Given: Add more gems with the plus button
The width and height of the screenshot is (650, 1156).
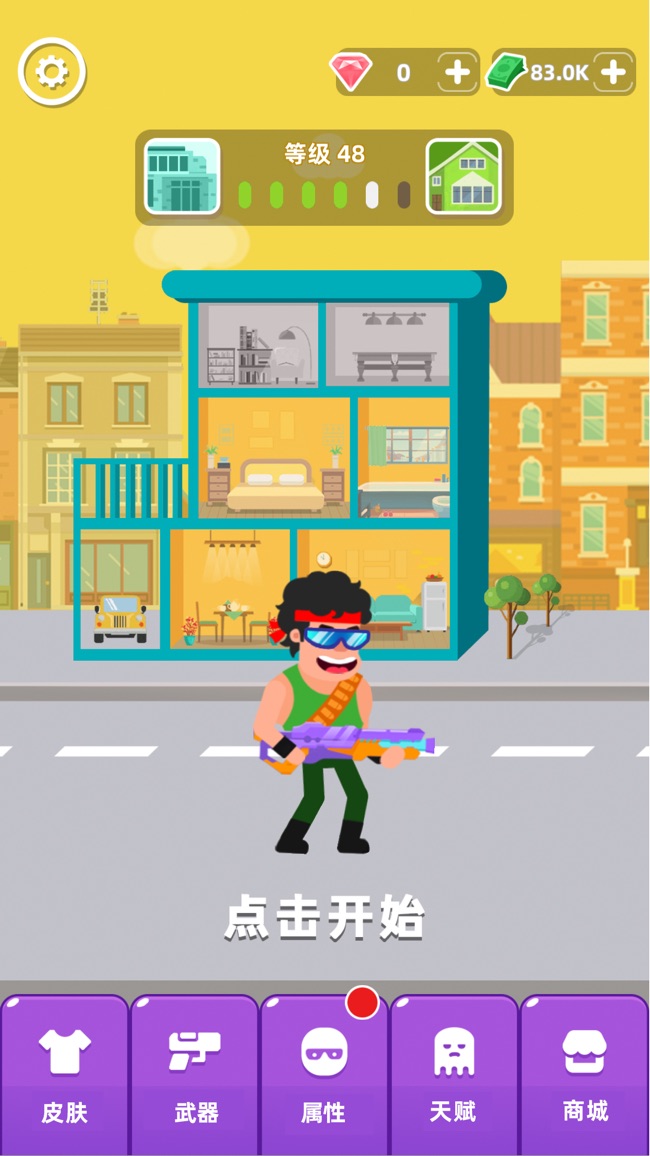Looking at the screenshot, I should (x=457, y=72).
